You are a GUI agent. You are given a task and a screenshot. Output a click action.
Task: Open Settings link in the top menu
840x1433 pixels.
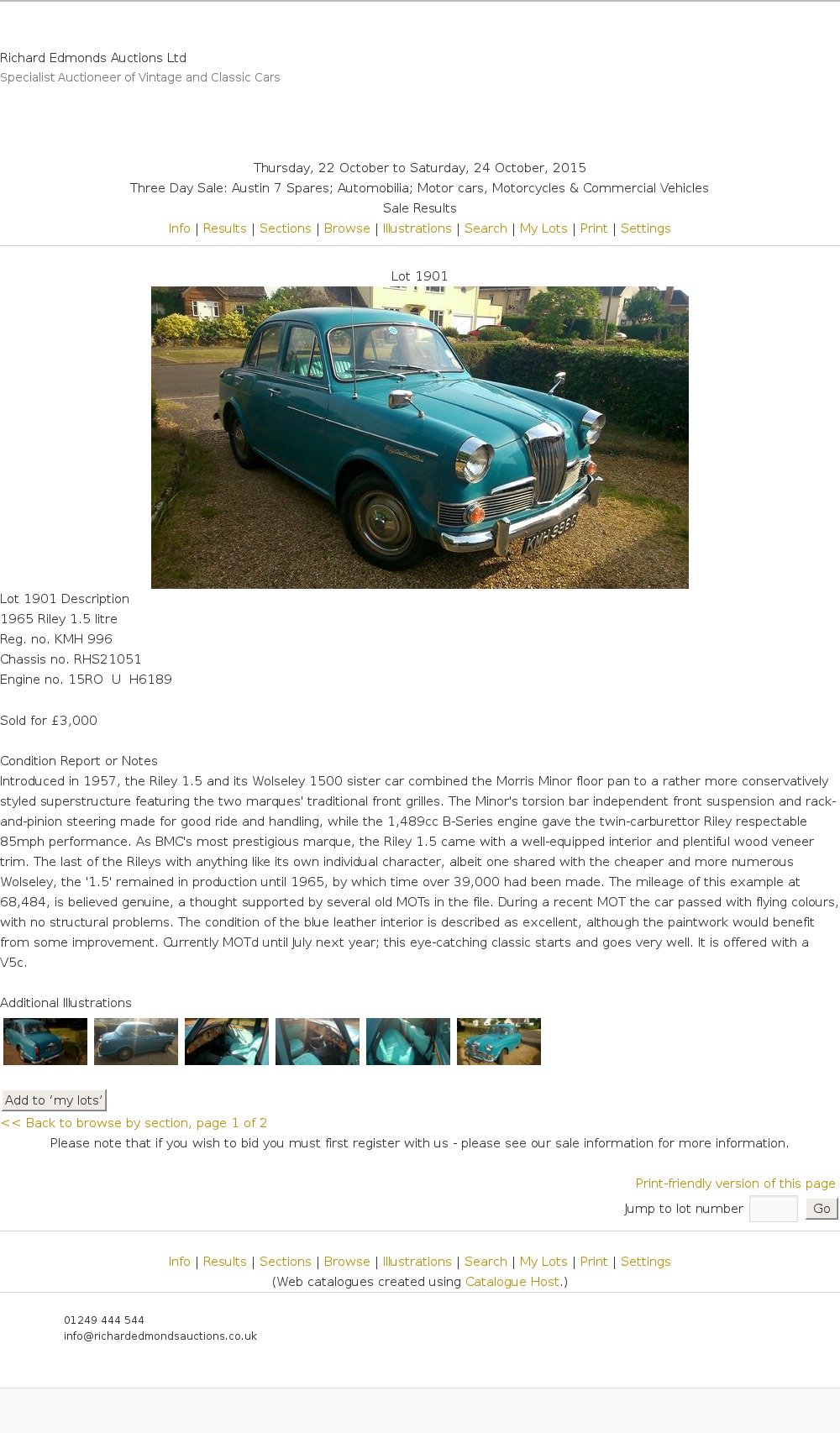tap(645, 228)
